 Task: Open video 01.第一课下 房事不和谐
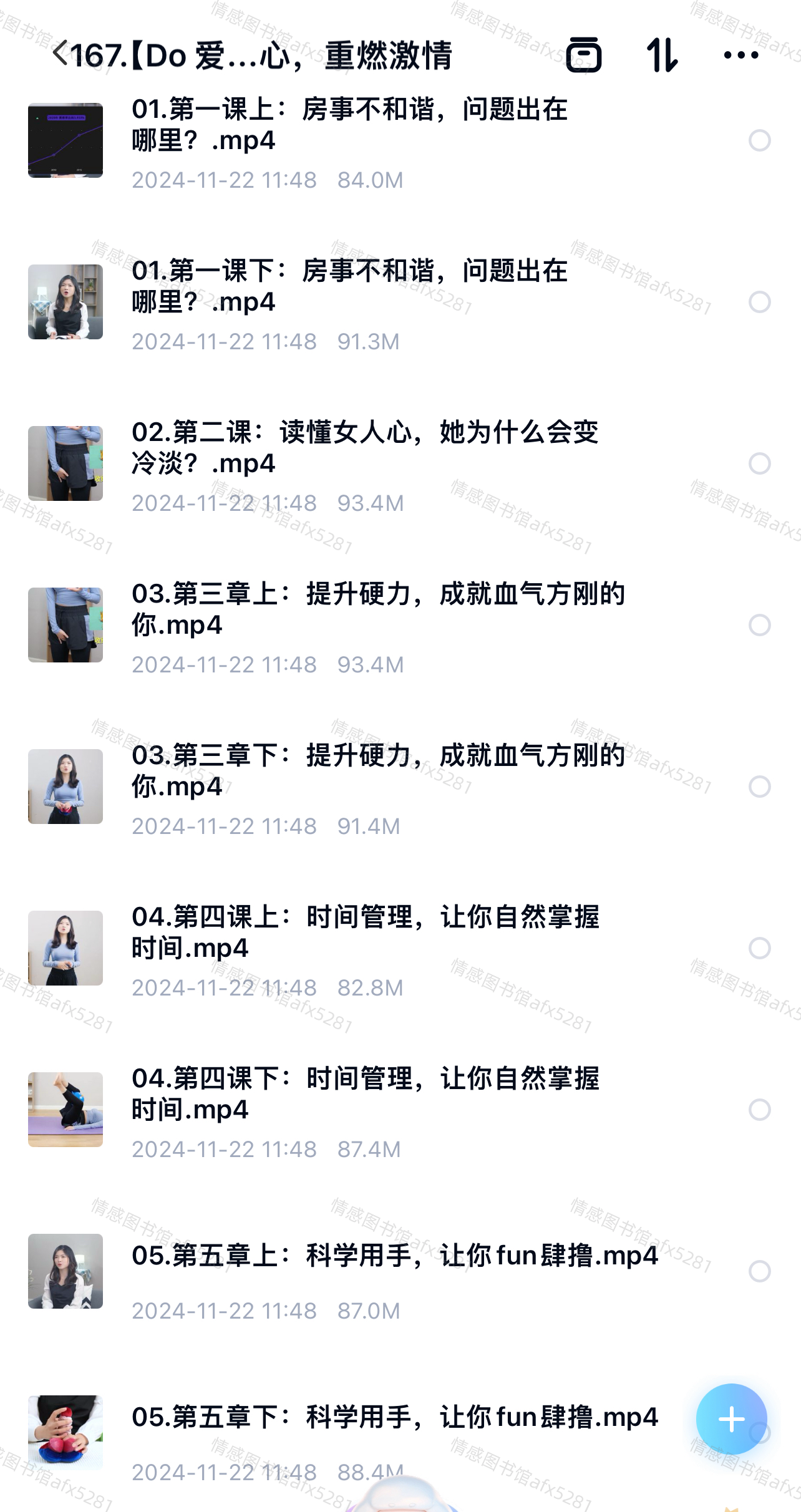point(349,286)
